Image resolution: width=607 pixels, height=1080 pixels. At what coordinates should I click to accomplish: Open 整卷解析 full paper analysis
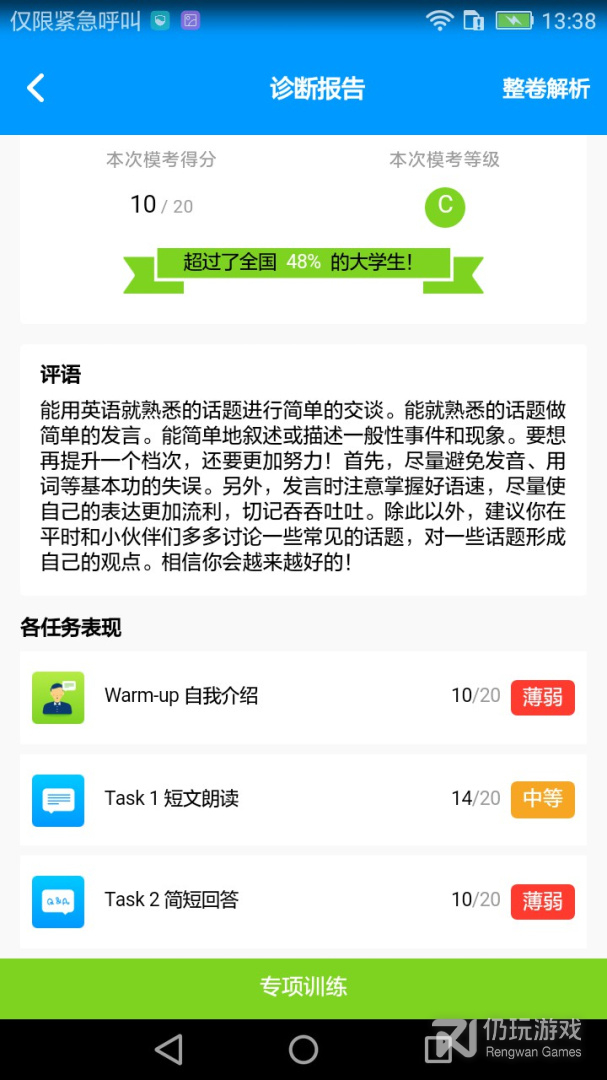[546, 88]
